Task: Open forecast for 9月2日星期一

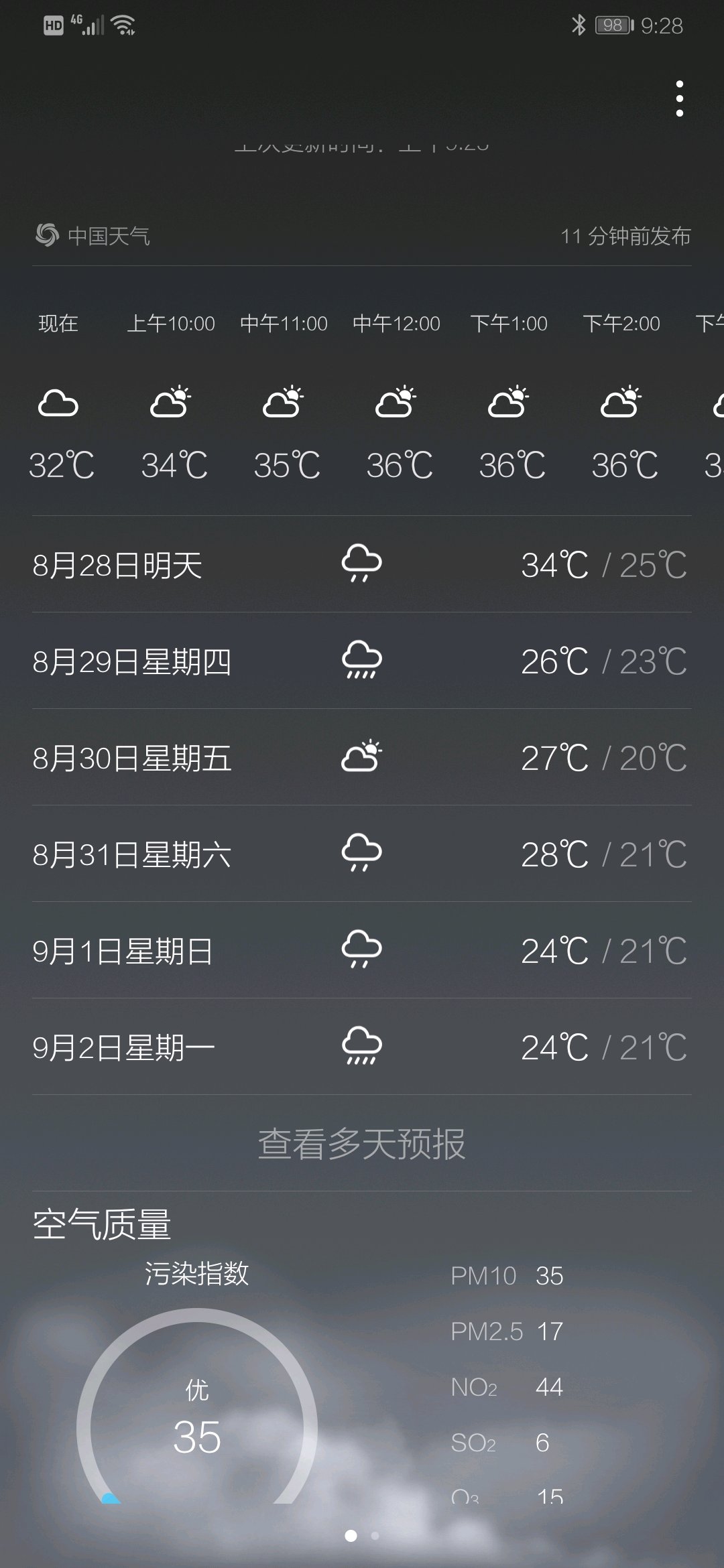Action: pyautogui.click(x=362, y=1047)
